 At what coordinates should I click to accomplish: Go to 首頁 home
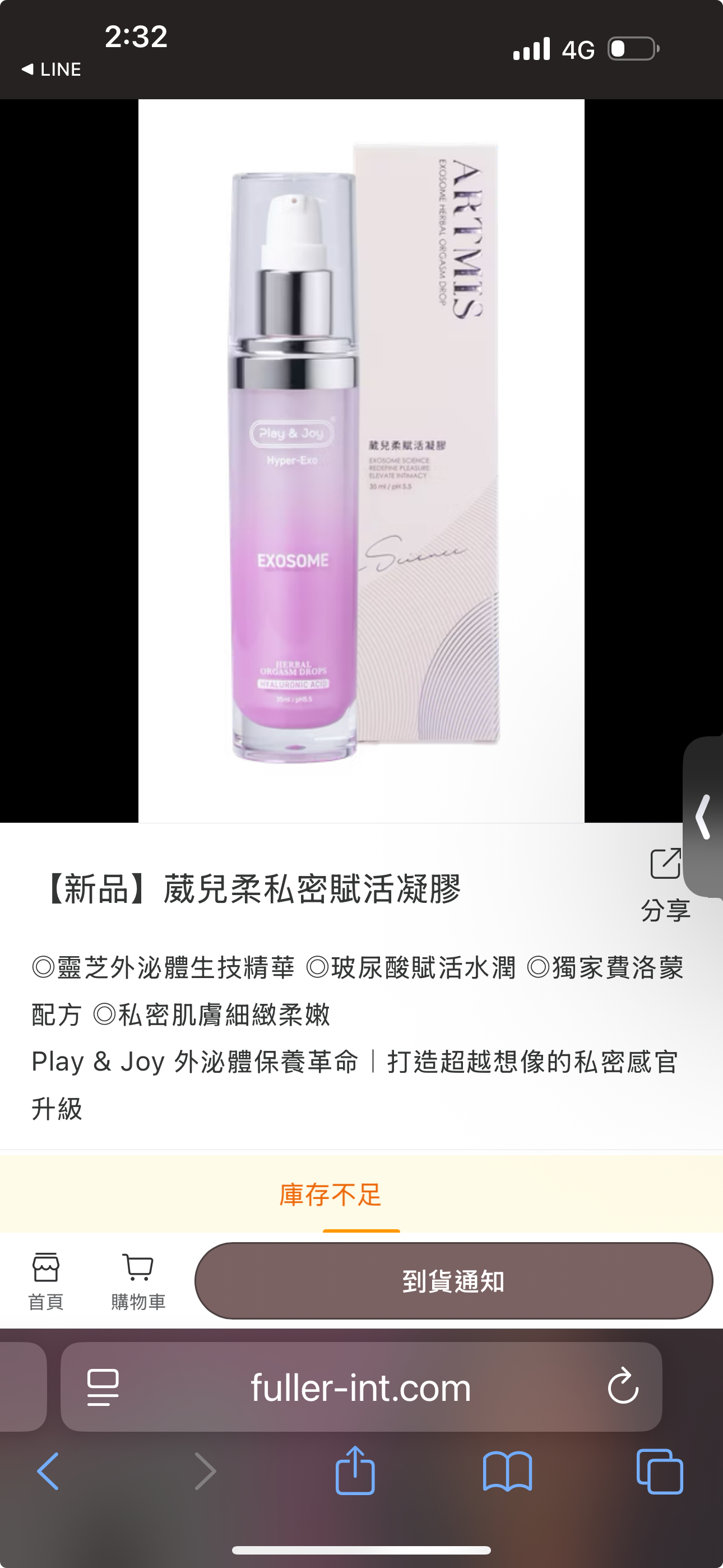[x=45, y=1281]
